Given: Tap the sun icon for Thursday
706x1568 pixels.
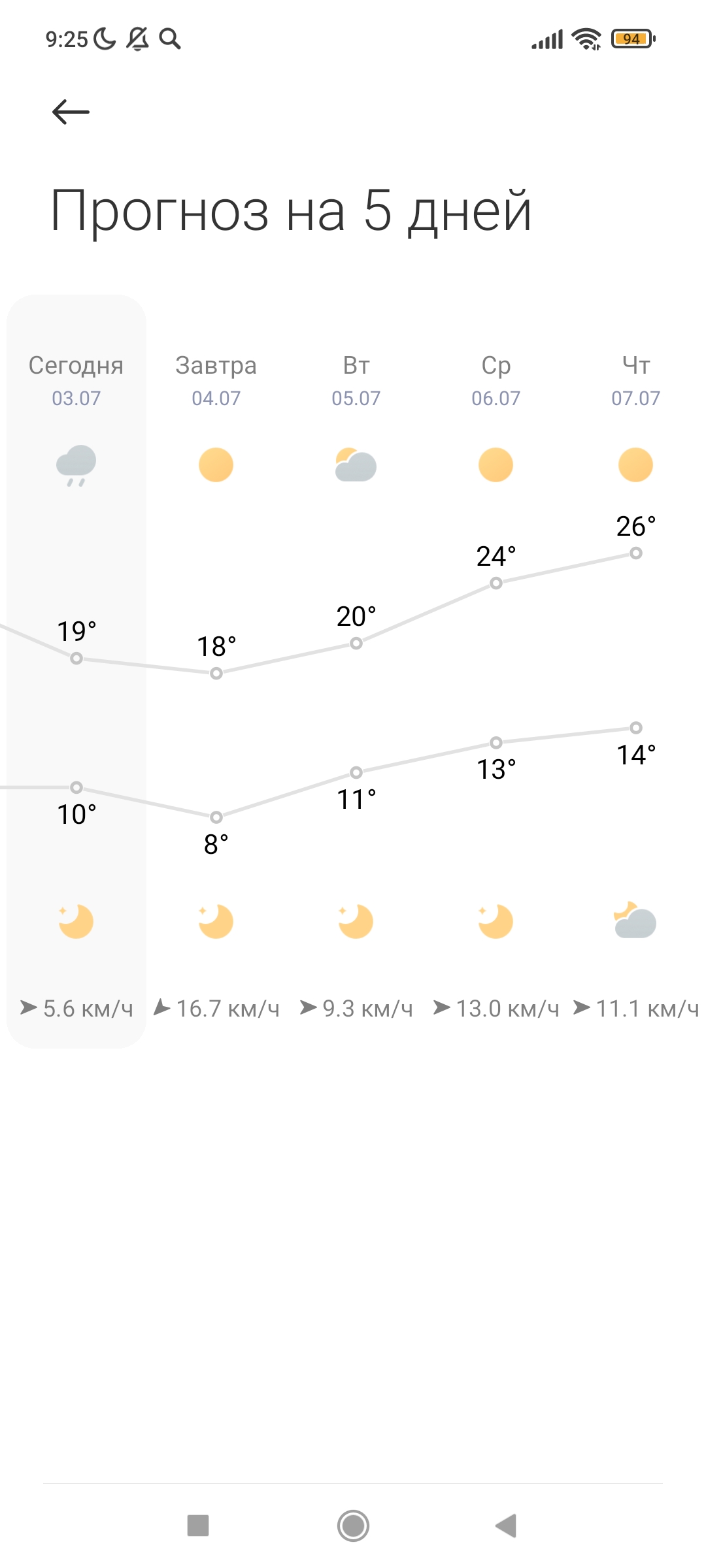Looking at the screenshot, I should (x=636, y=464).
